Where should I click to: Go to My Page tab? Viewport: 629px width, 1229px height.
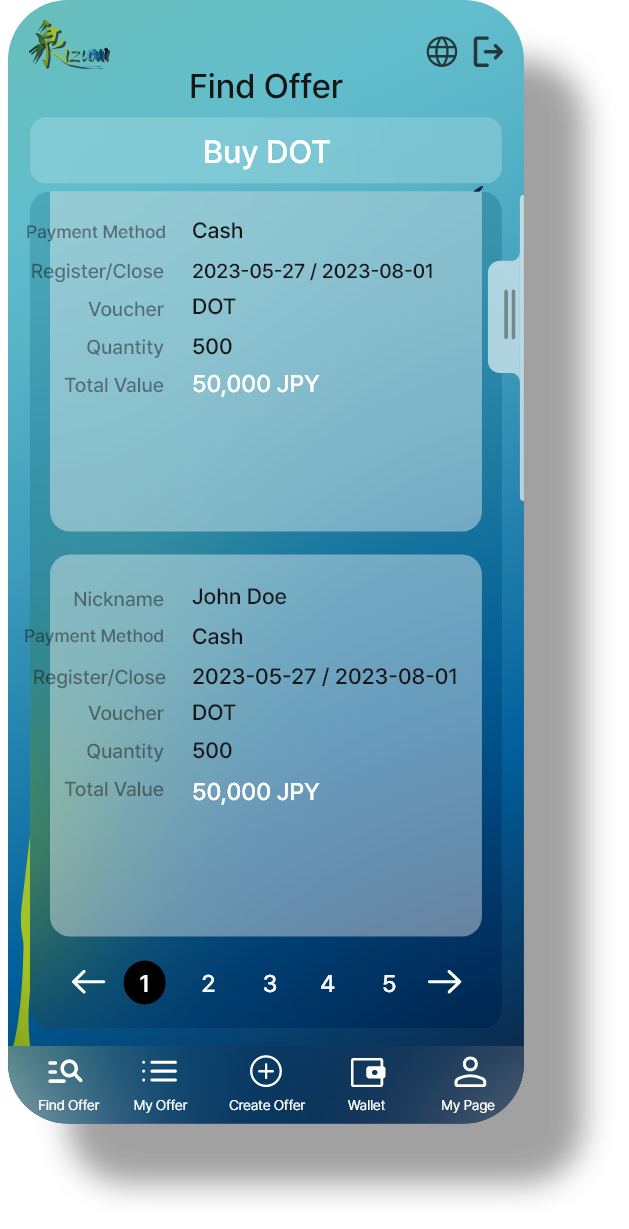468,1084
